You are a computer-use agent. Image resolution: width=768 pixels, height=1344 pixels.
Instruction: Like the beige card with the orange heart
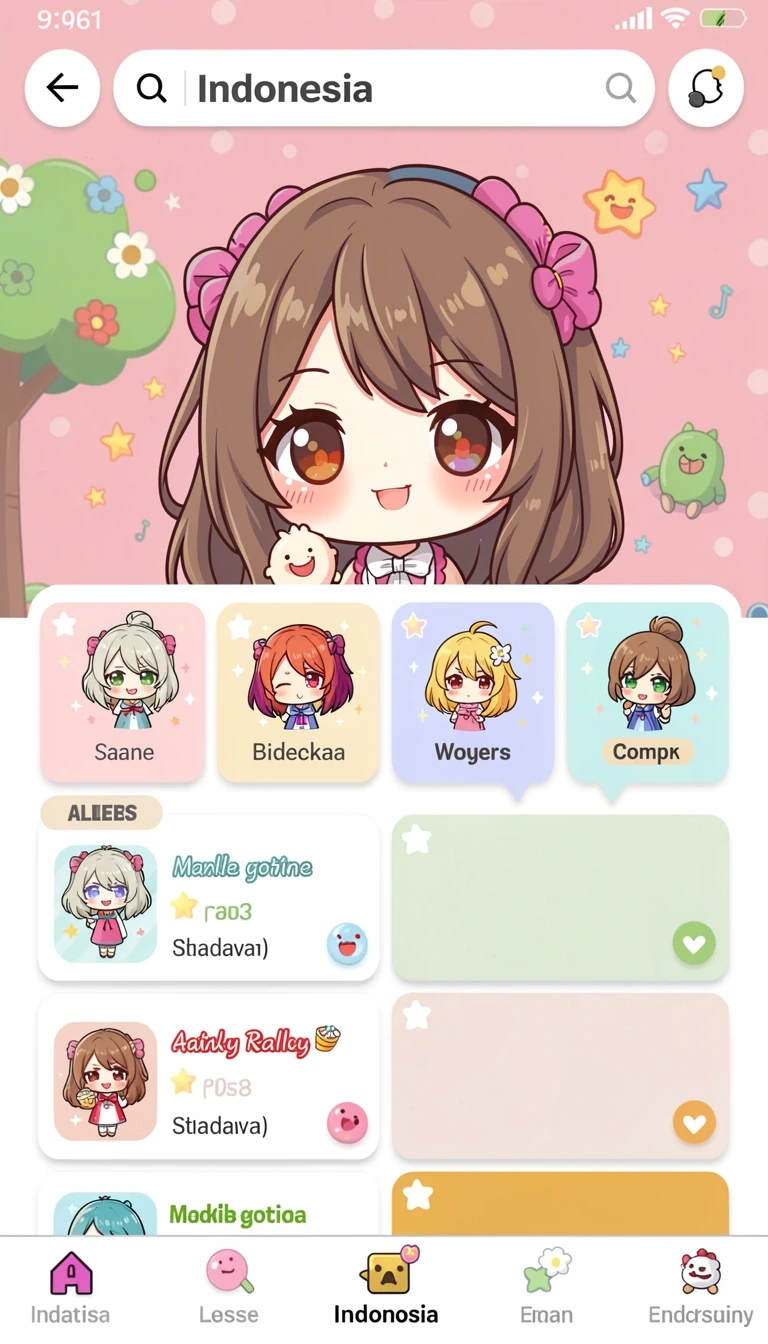(x=694, y=1122)
